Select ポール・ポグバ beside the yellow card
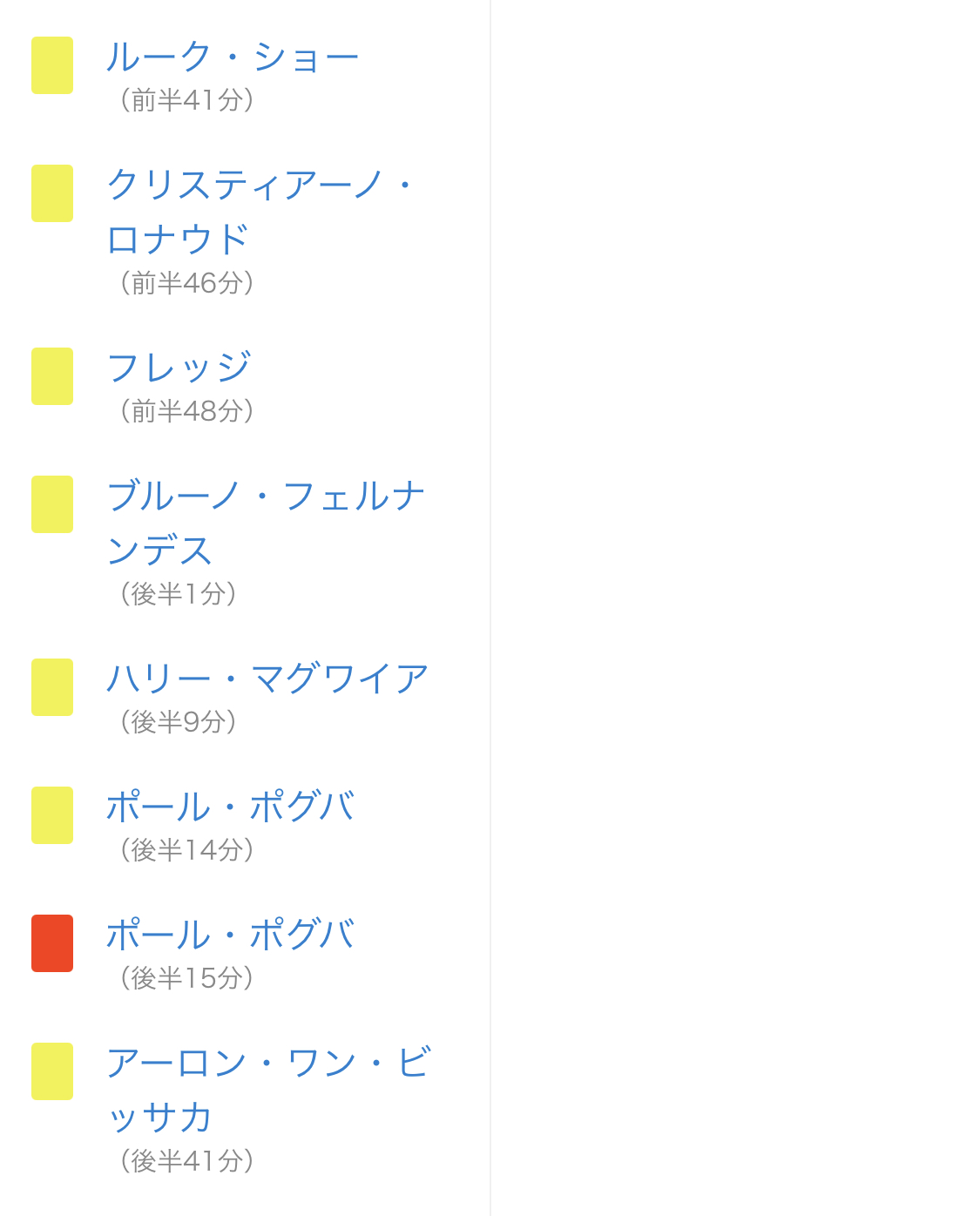 click(230, 807)
